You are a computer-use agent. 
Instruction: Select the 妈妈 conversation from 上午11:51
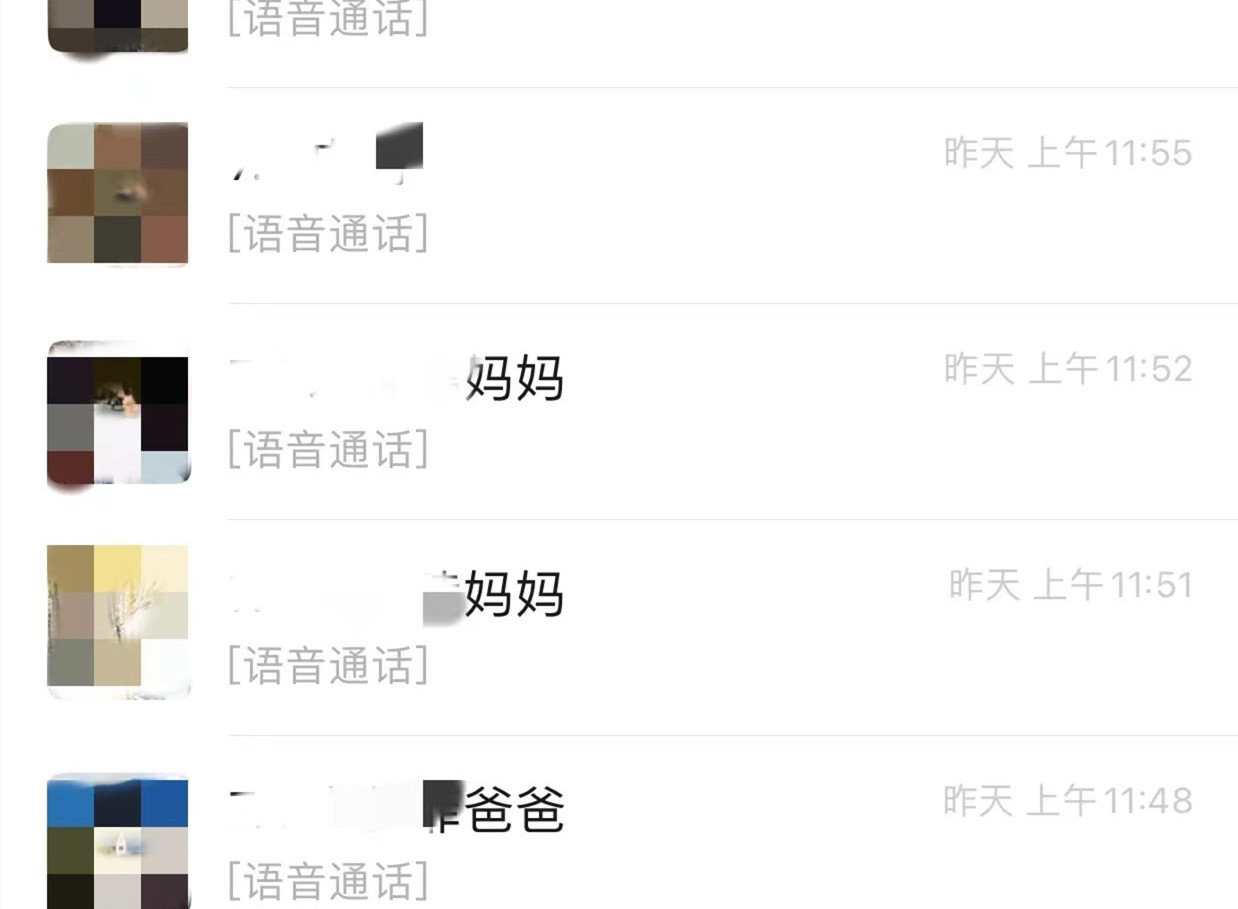click(640, 627)
